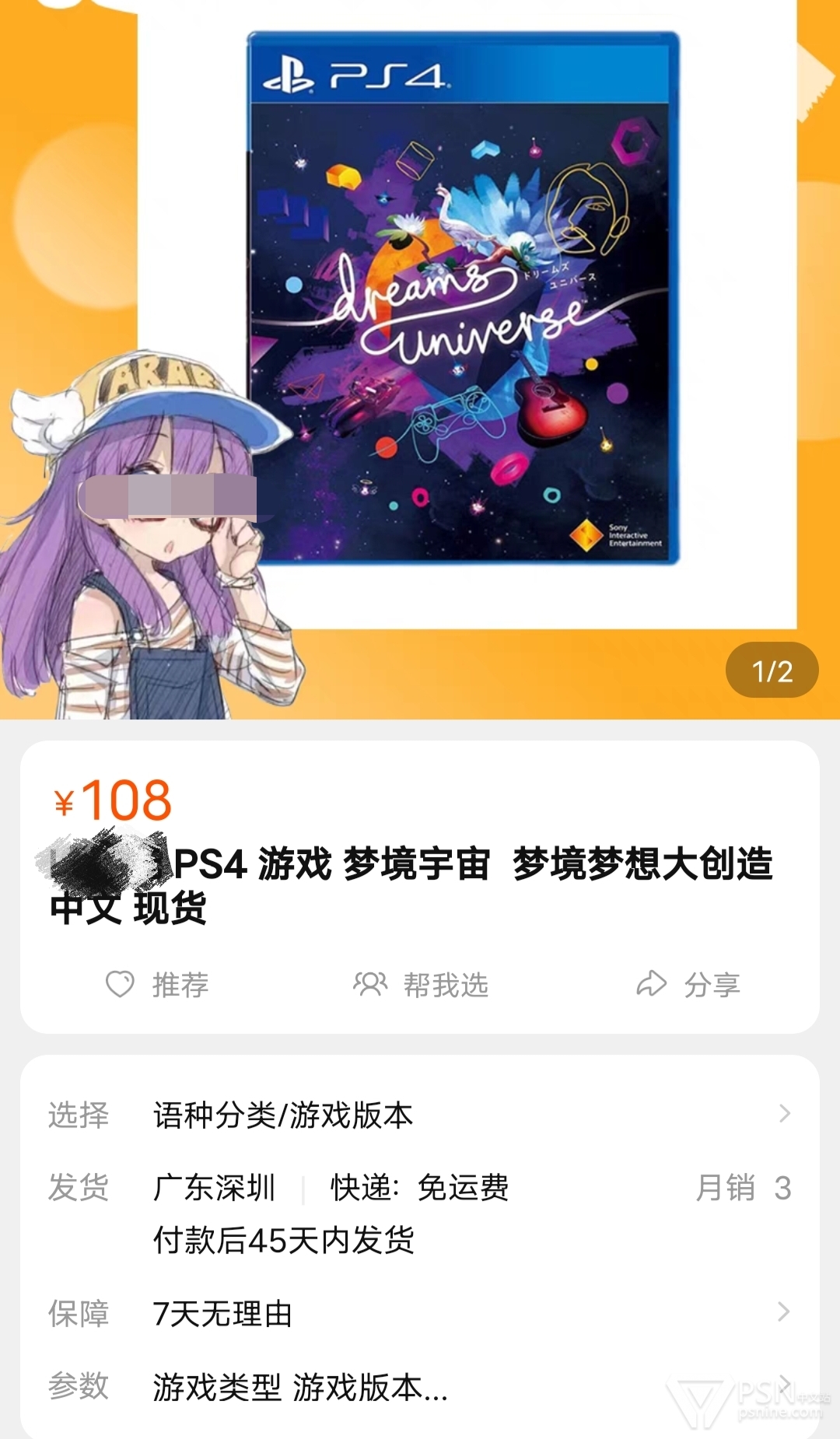Open the Dreams Universe product image
The width and height of the screenshot is (840, 1439).
point(464,299)
